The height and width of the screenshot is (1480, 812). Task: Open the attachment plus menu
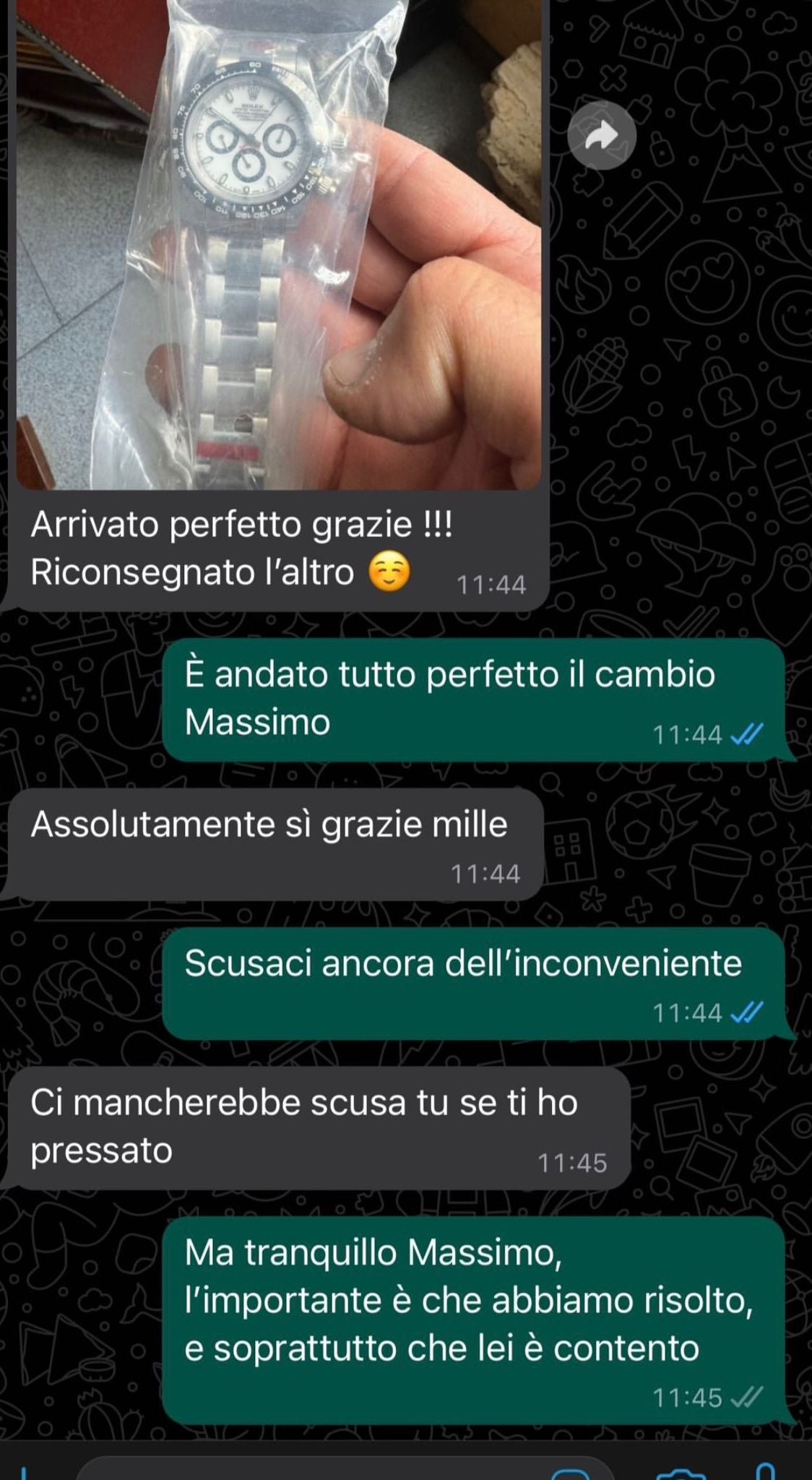[x=23, y=1474]
